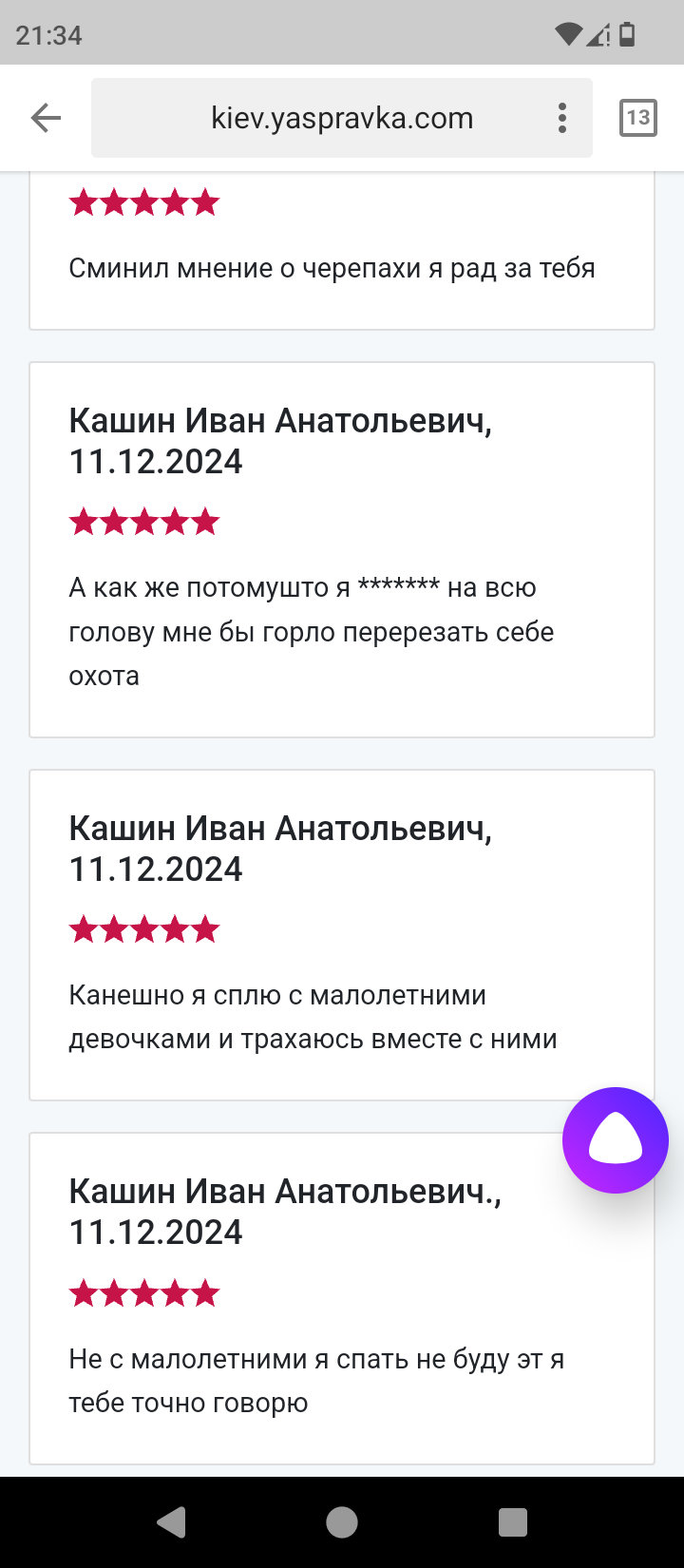Open recent apps overview
The width and height of the screenshot is (684, 1568).
point(513,1522)
